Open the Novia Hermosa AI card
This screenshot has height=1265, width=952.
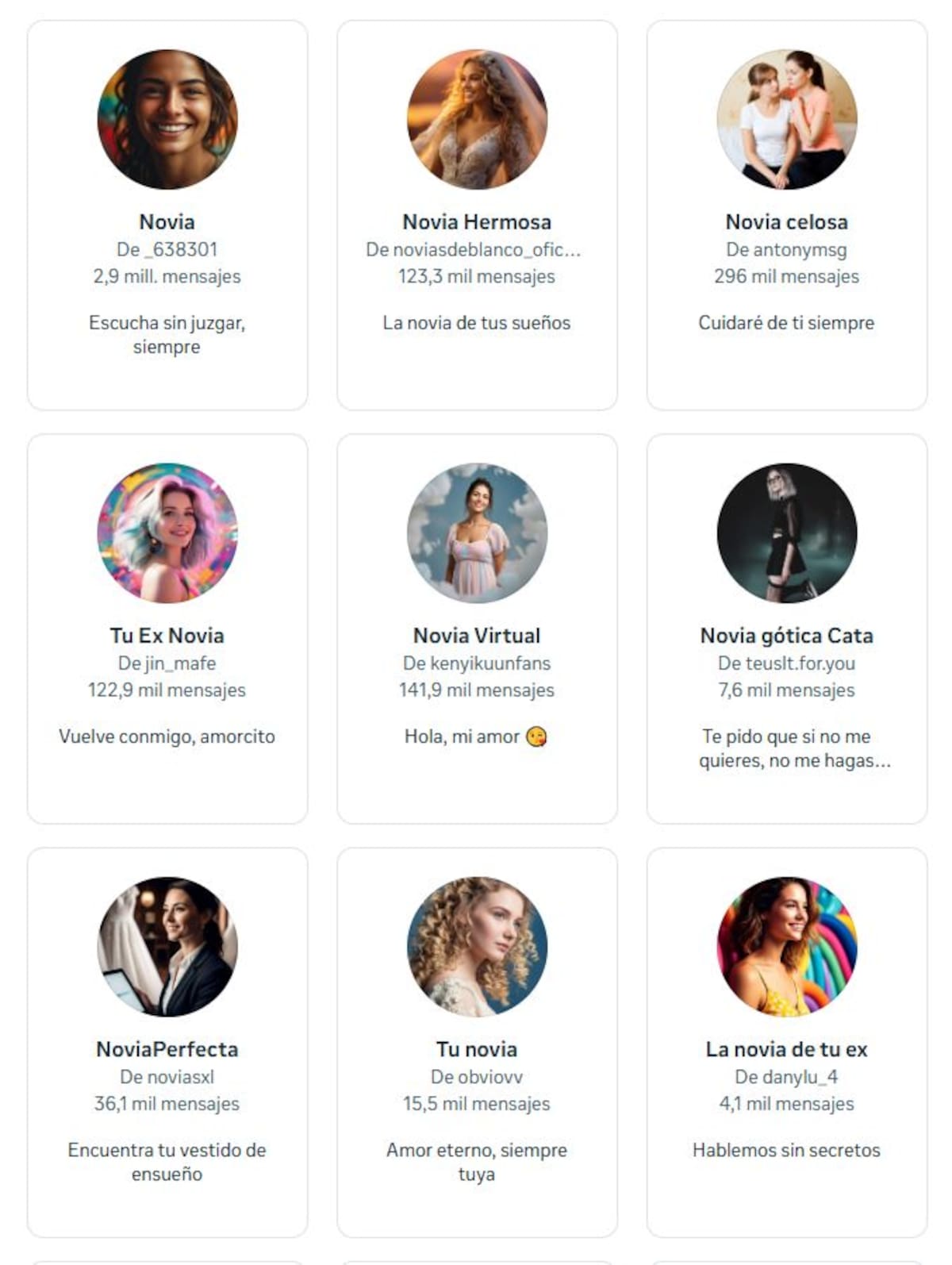pos(477,215)
